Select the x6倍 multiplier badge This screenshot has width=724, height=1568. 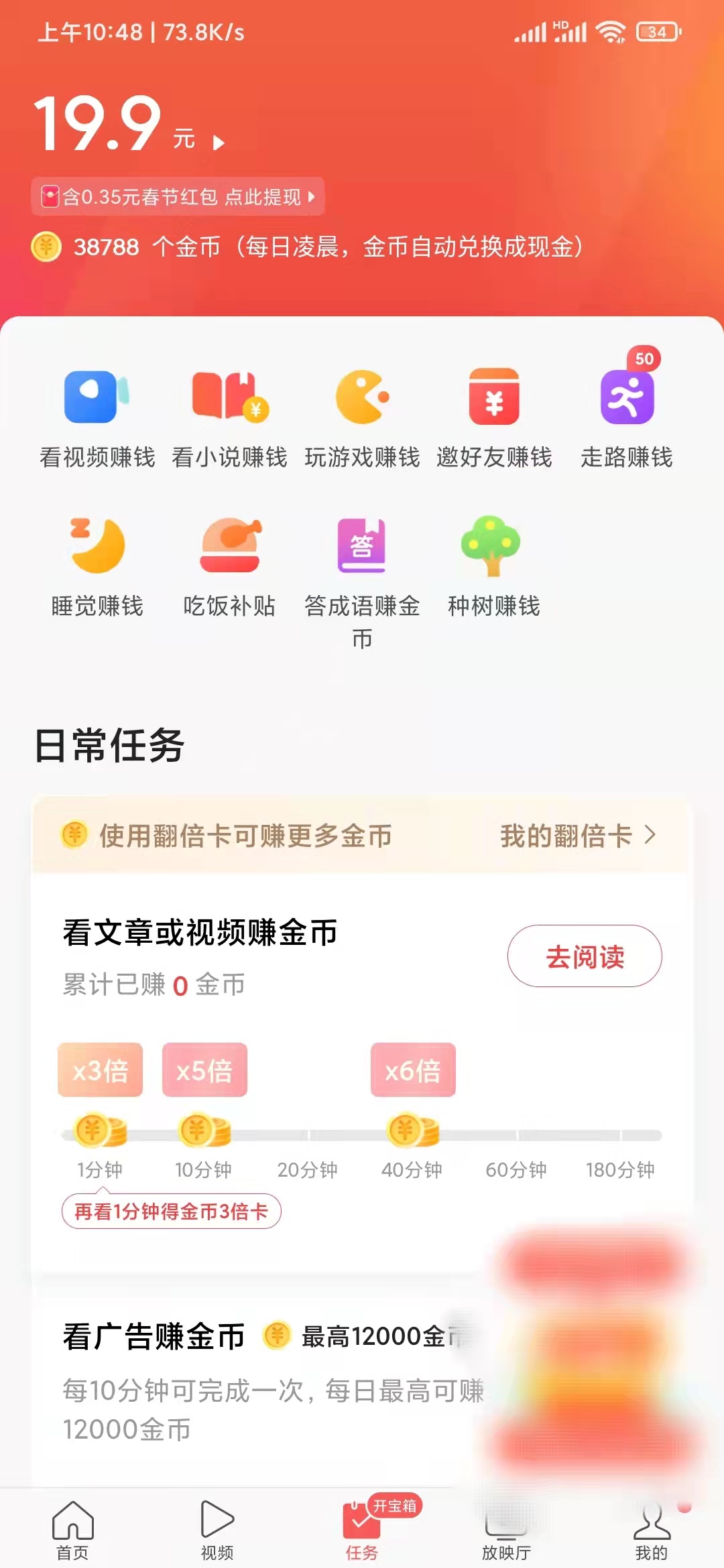coord(413,1070)
